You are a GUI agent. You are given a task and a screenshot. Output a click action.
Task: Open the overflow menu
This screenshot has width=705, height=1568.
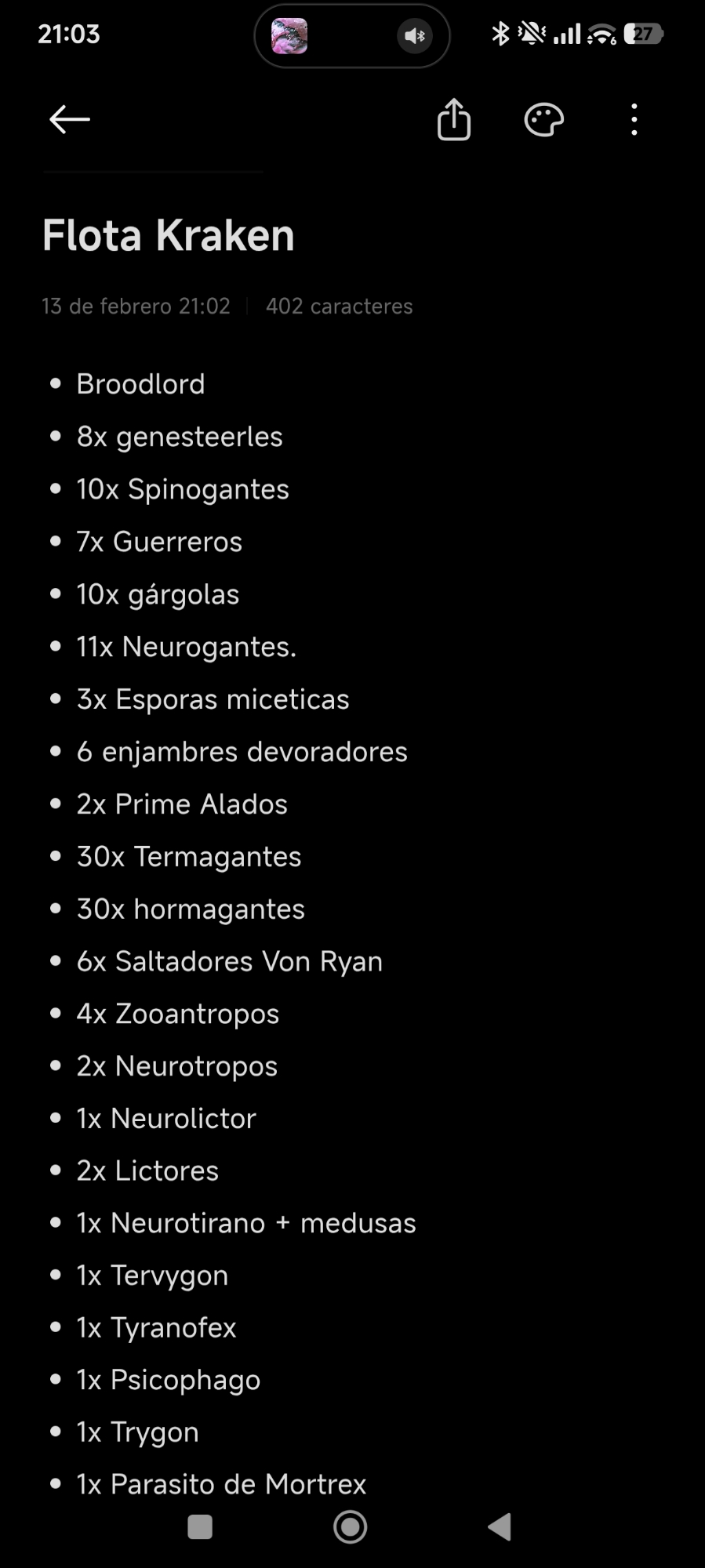pyautogui.click(x=634, y=120)
